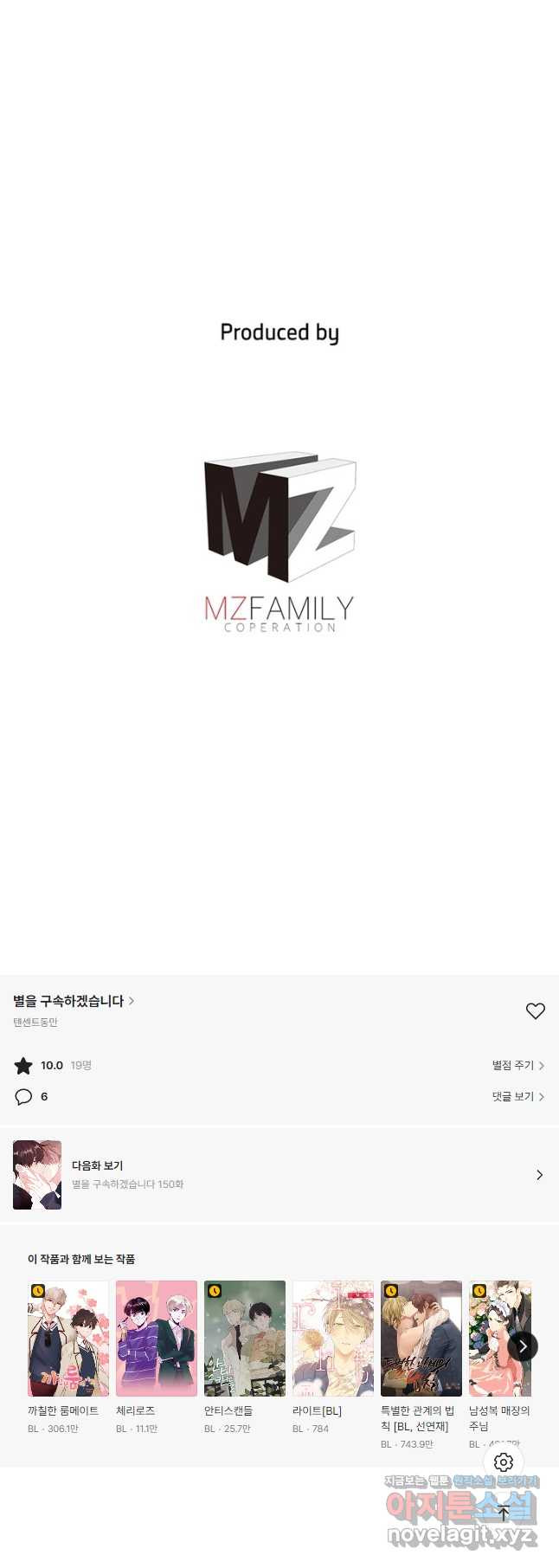The height and width of the screenshot is (1568, 559).
Task: Open the viewer settings gear
Action: point(504,1462)
